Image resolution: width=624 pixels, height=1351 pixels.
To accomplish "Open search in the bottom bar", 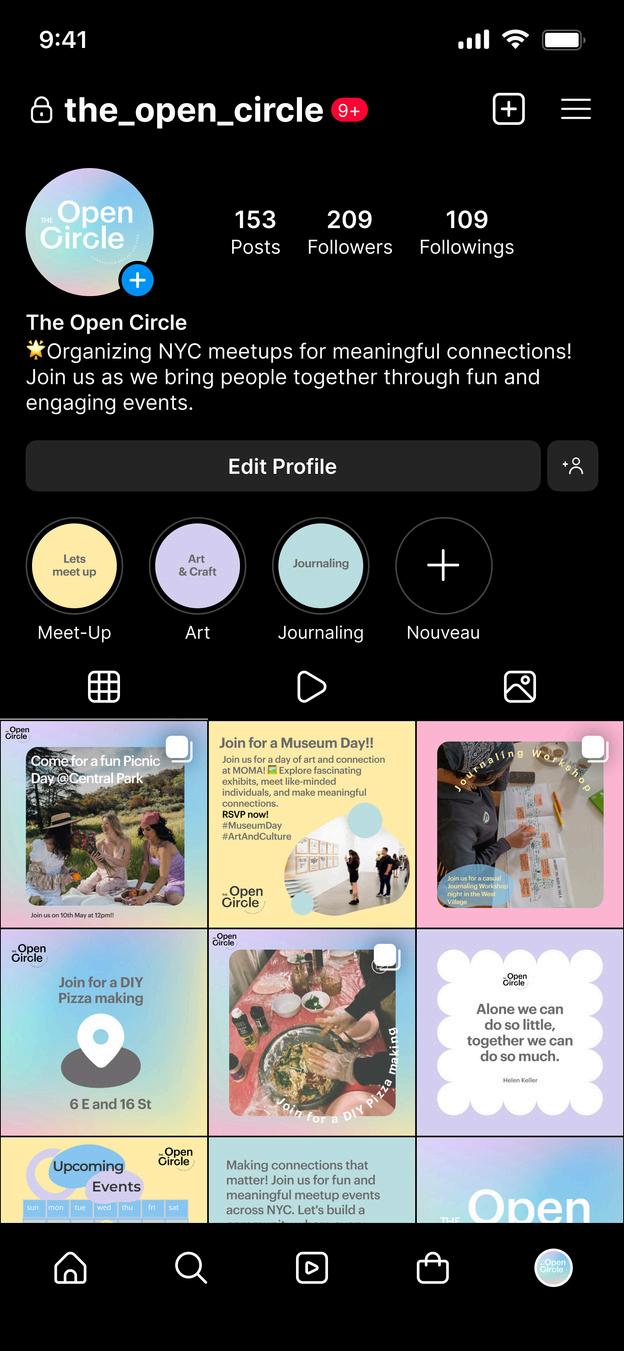I will click(190, 1268).
